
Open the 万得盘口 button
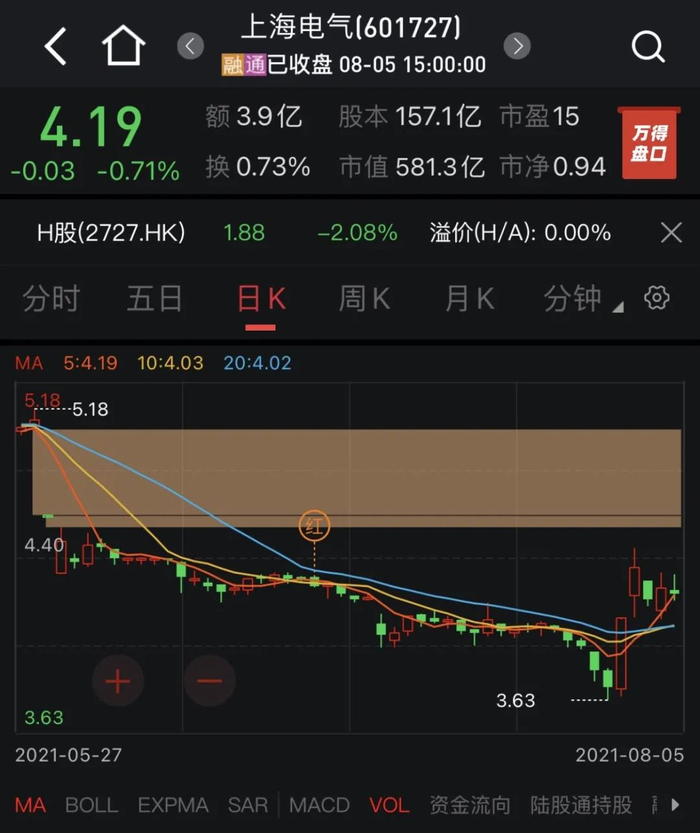coord(649,143)
